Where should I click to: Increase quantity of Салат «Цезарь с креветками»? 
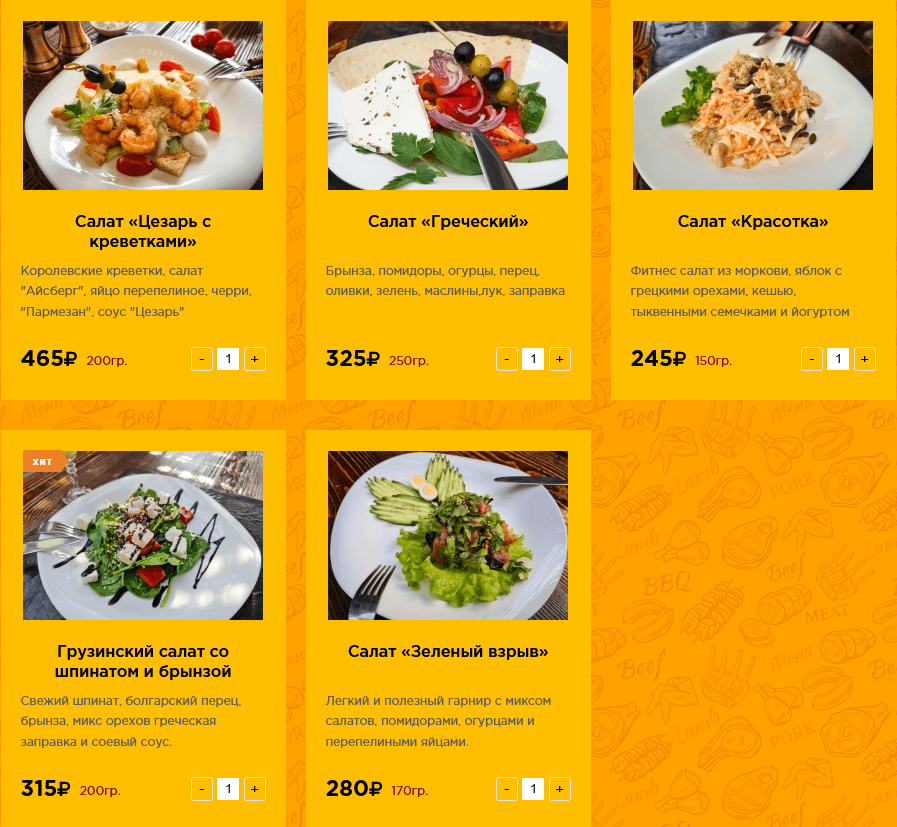(x=255, y=359)
